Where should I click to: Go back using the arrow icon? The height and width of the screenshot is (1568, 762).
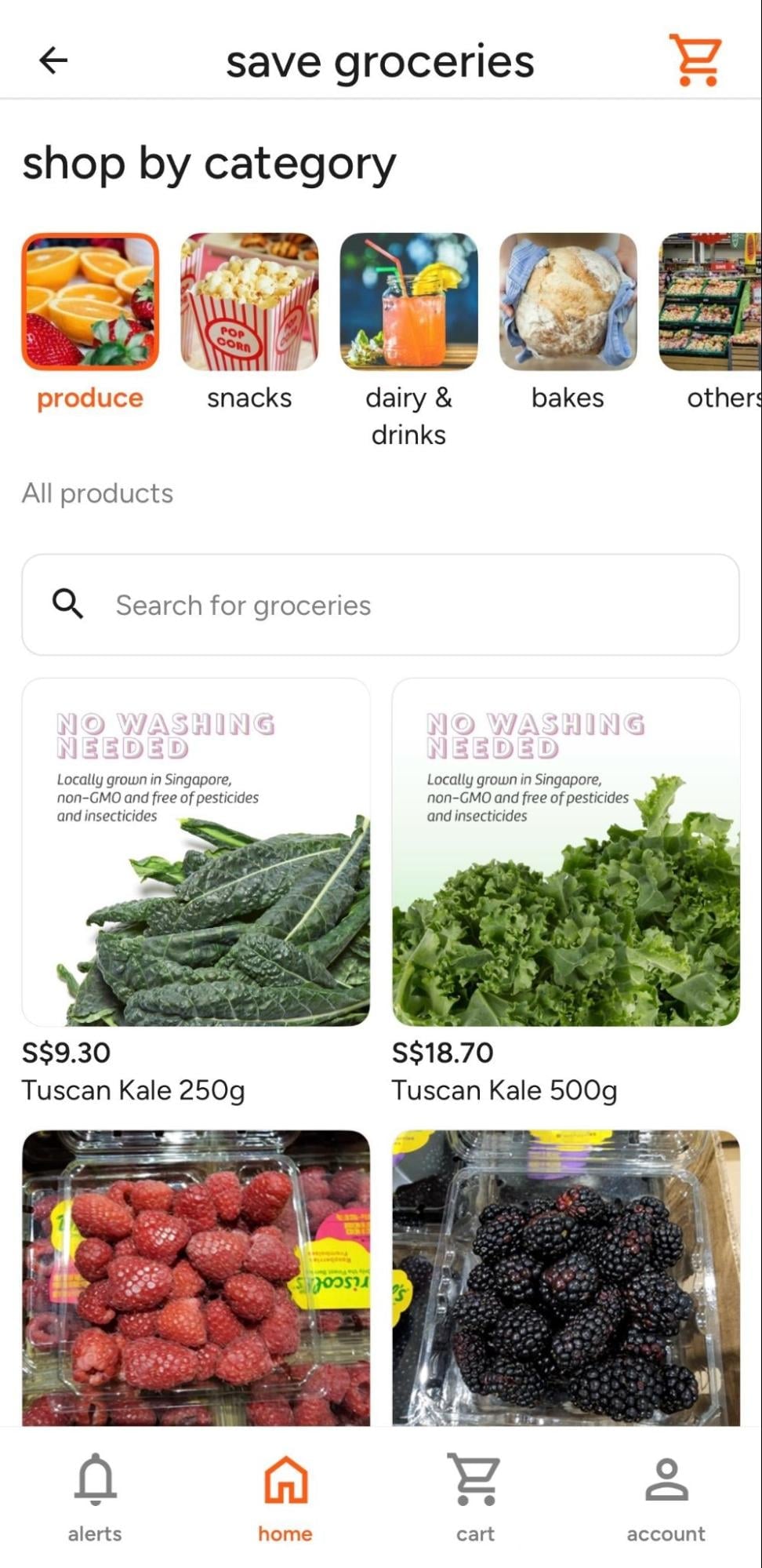click(x=52, y=61)
